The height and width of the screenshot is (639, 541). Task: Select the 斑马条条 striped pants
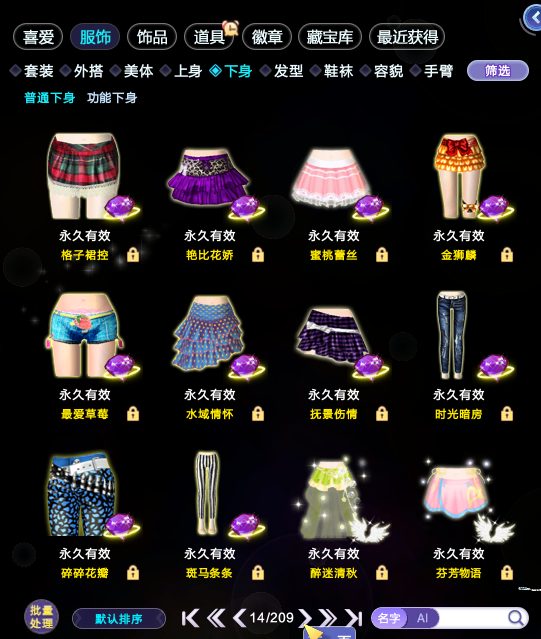210,494
